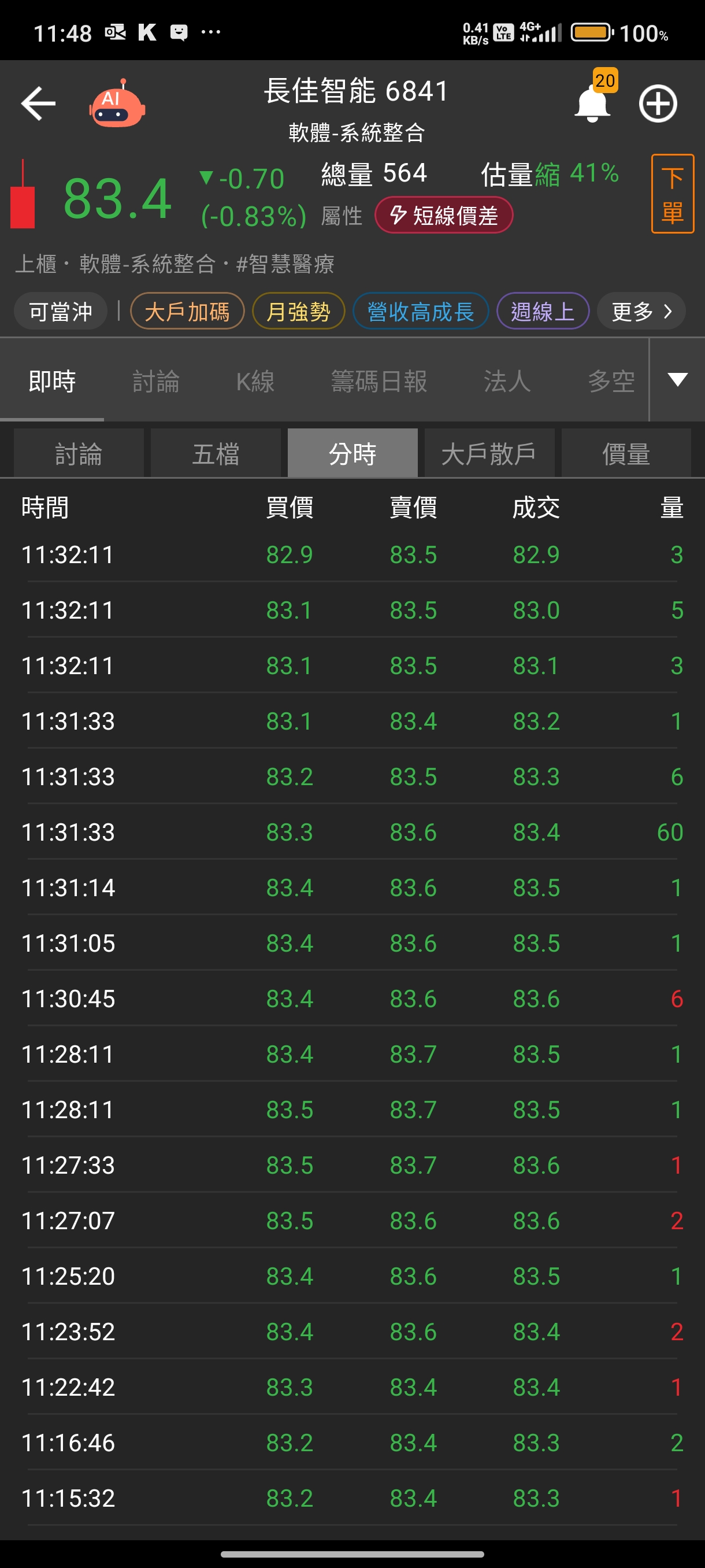705x1568 pixels.
Task: Tap the 下單 order button
Action: [x=671, y=194]
